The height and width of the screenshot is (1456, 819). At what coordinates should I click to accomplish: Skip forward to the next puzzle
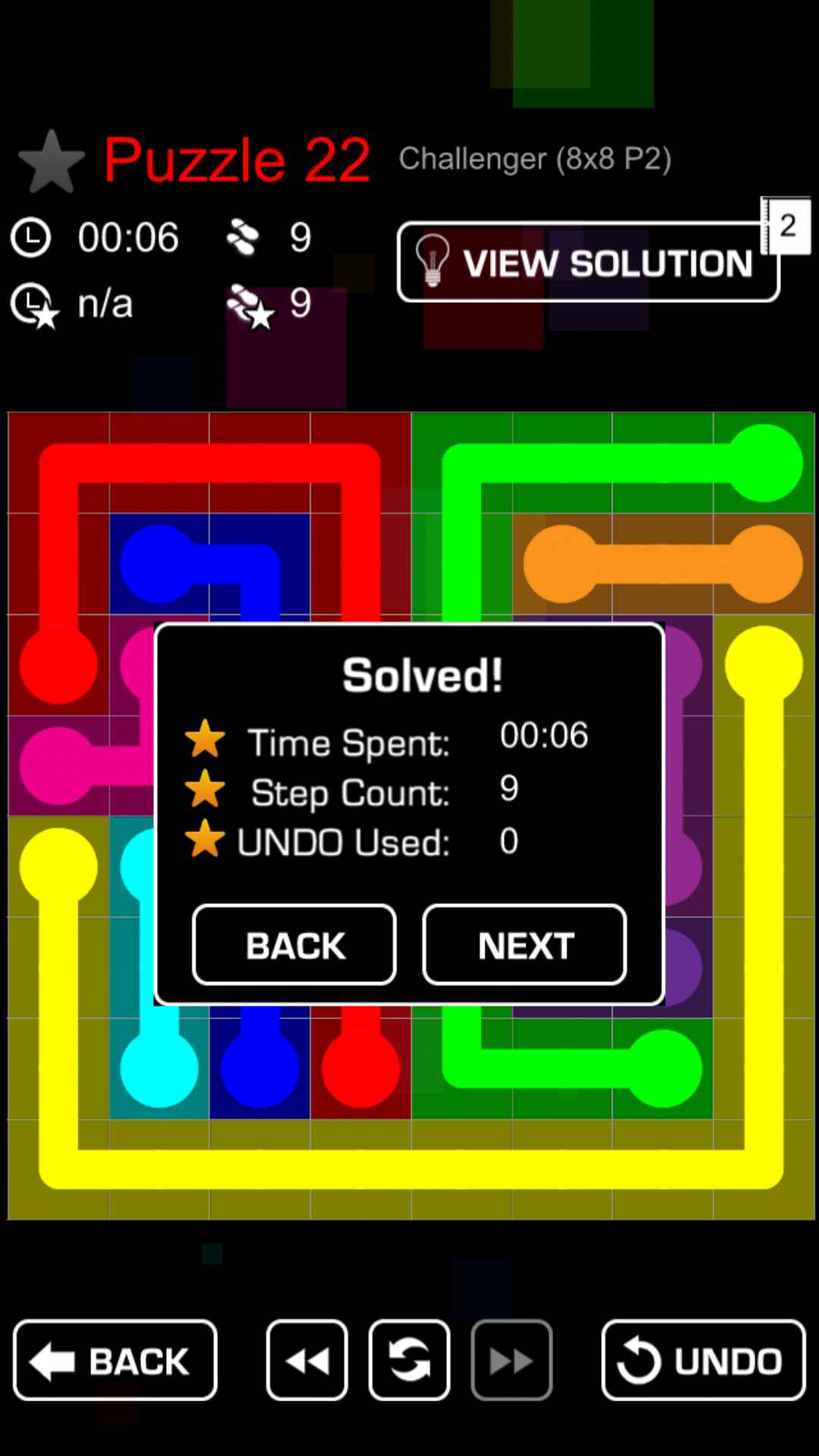point(511,1360)
